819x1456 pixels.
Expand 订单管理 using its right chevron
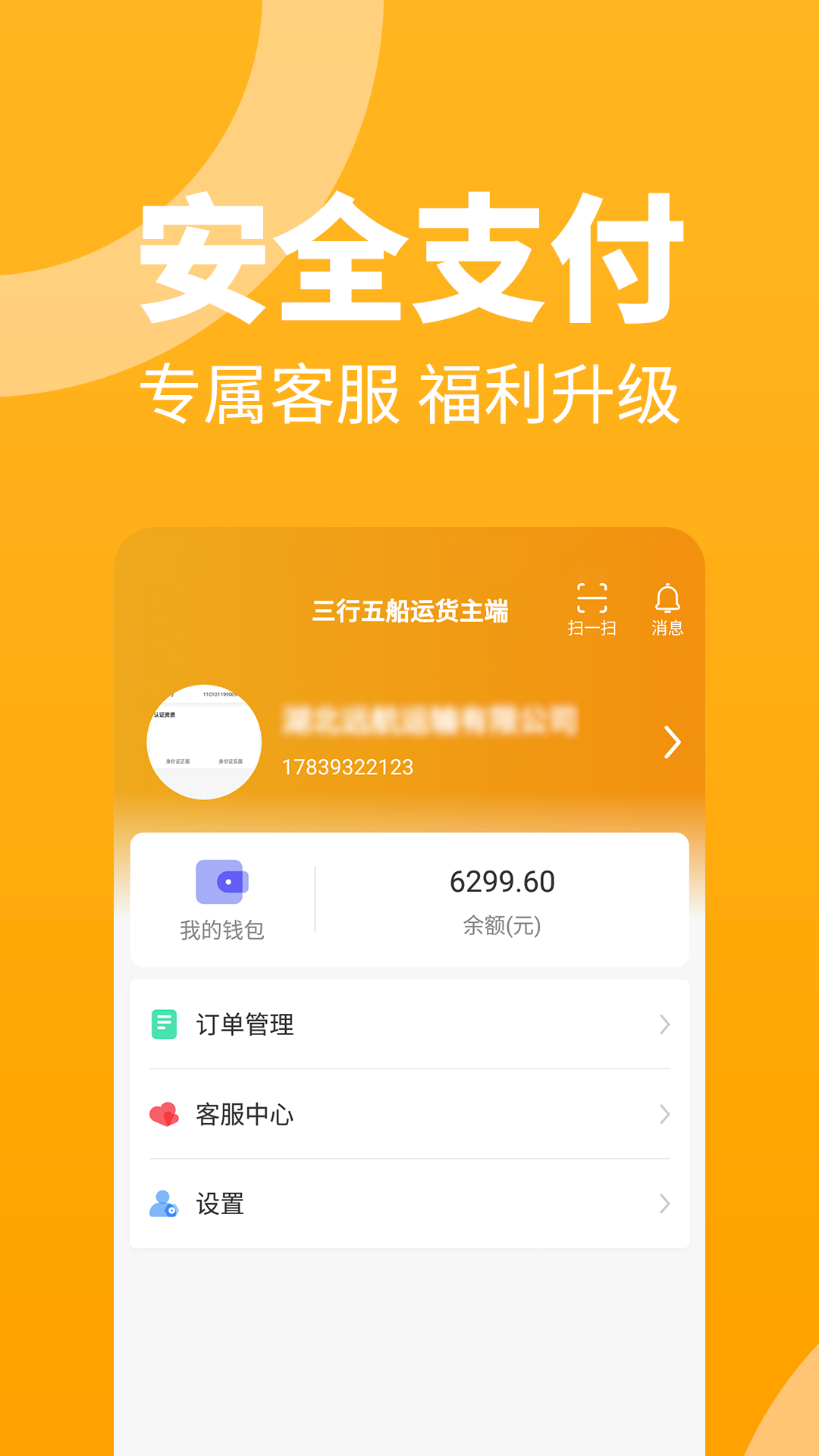pos(665,1025)
